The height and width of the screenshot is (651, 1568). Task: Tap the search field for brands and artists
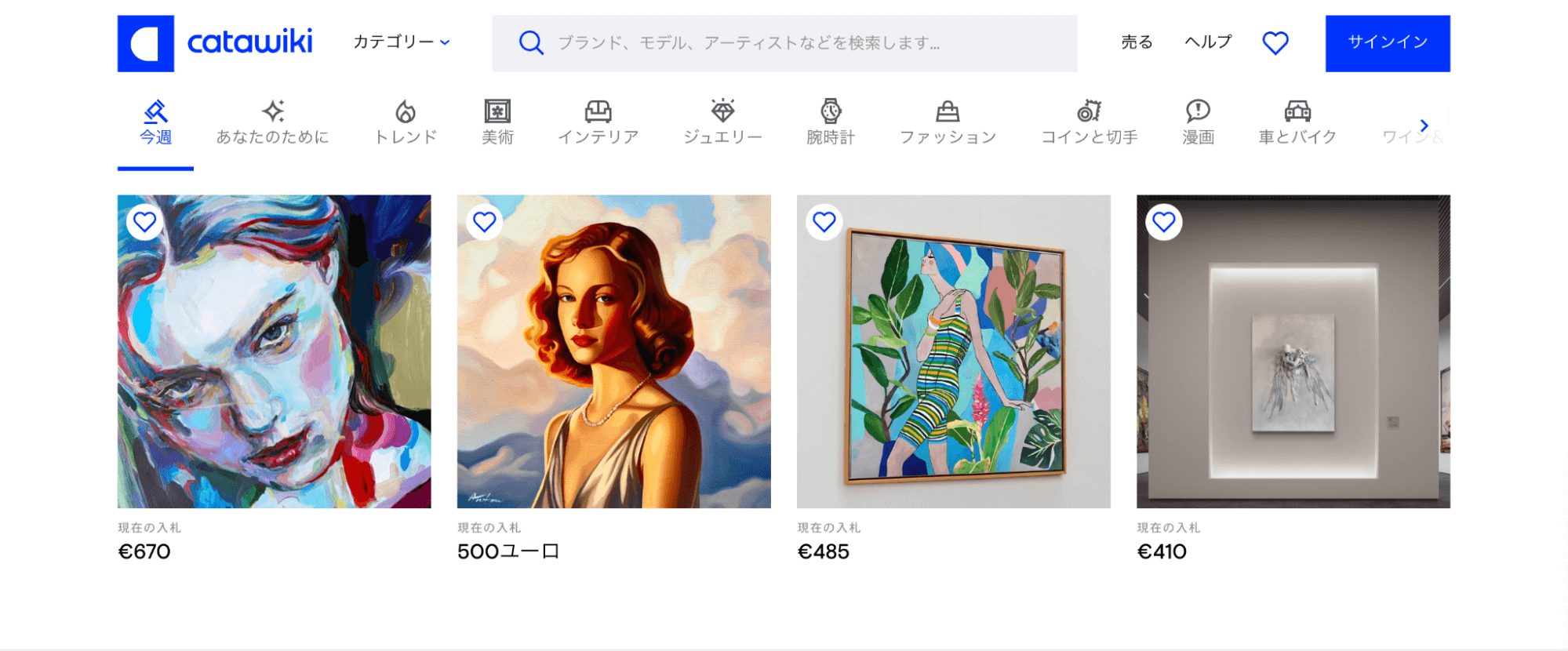point(784,43)
